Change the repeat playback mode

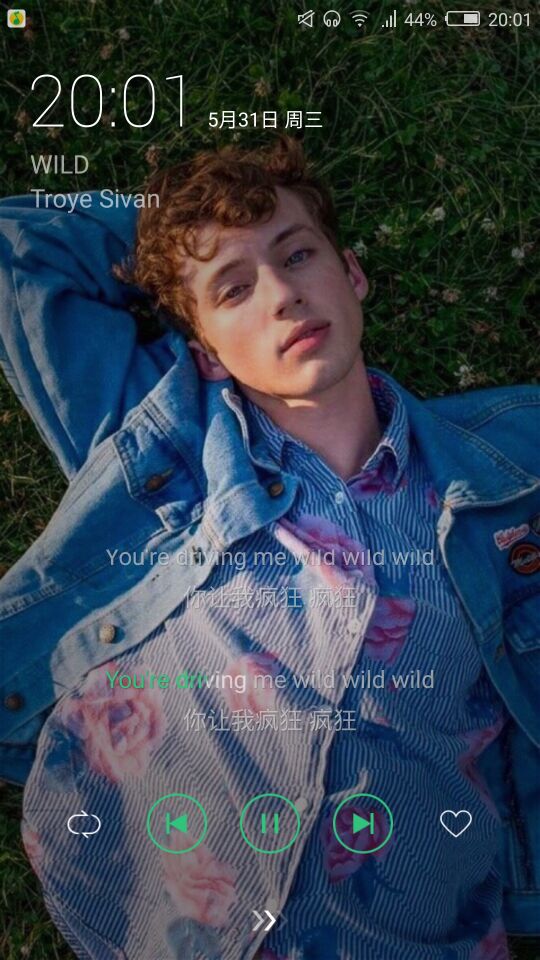pos(84,824)
